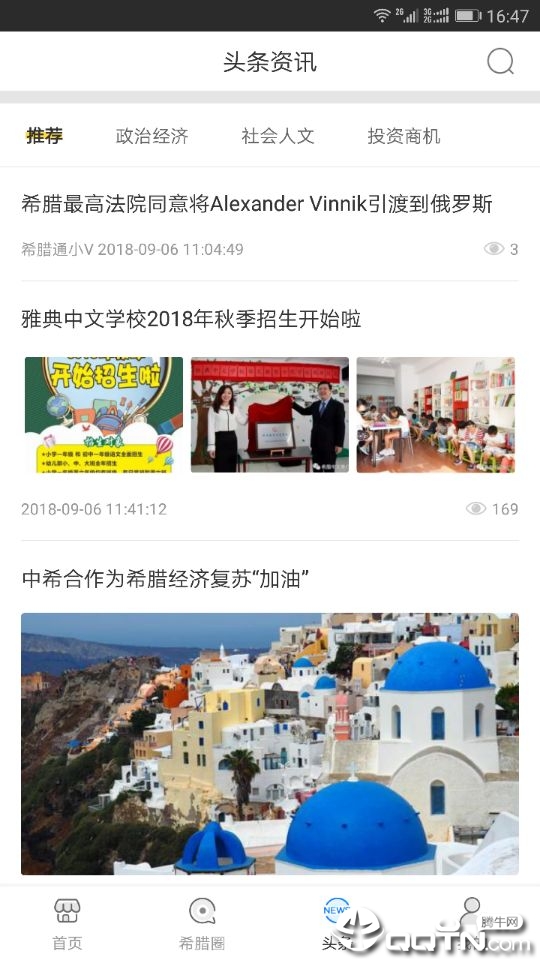
Task: Go to the 首页 home tab
Action: point(67,923)
